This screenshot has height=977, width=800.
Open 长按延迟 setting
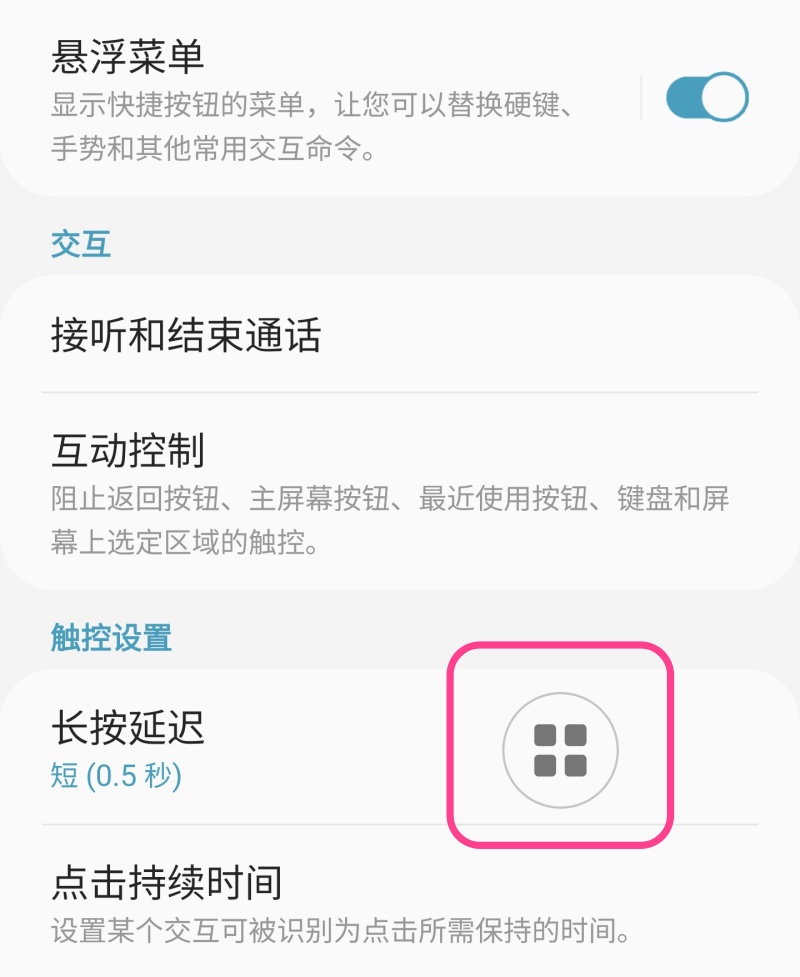240,748
